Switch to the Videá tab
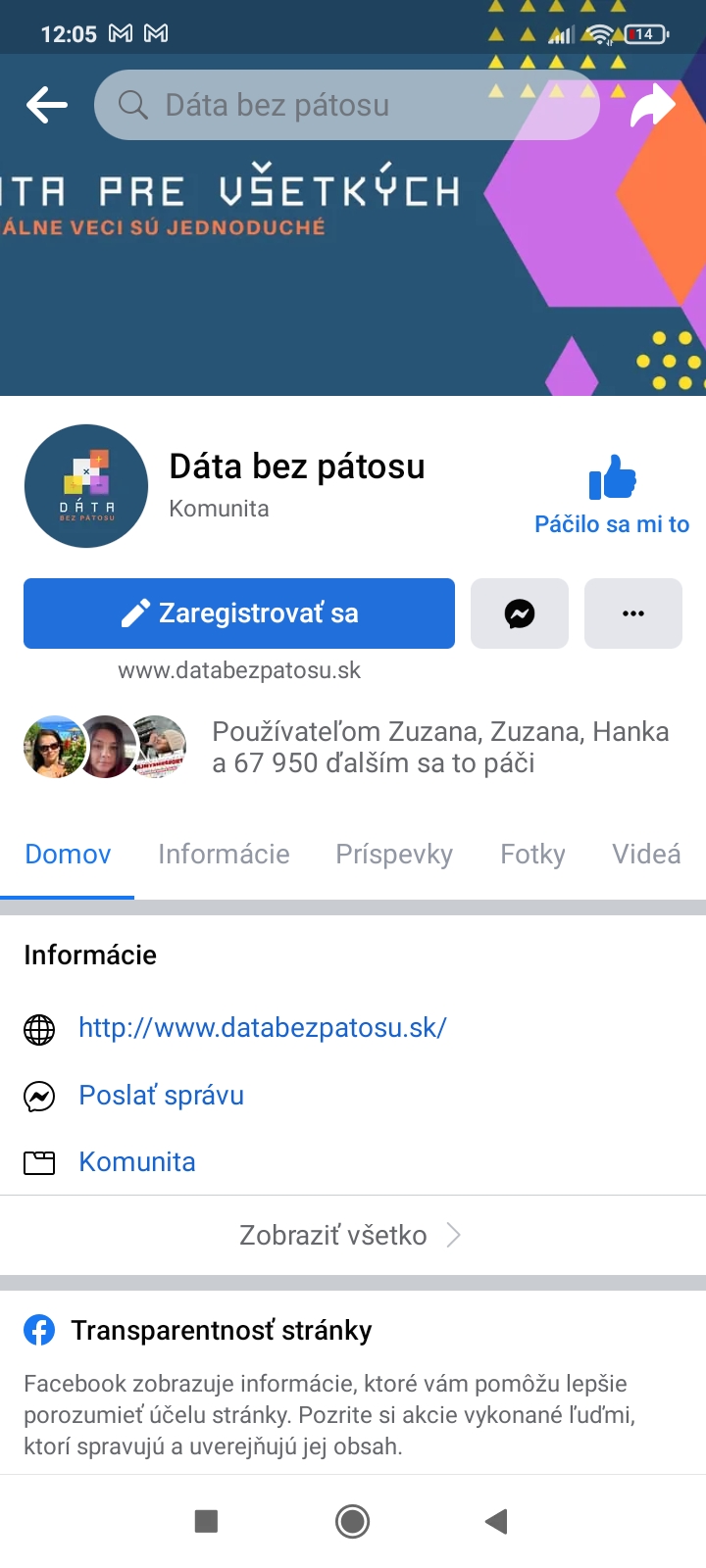This screenshot has width=706, height=1568. [x=646, y=855]
